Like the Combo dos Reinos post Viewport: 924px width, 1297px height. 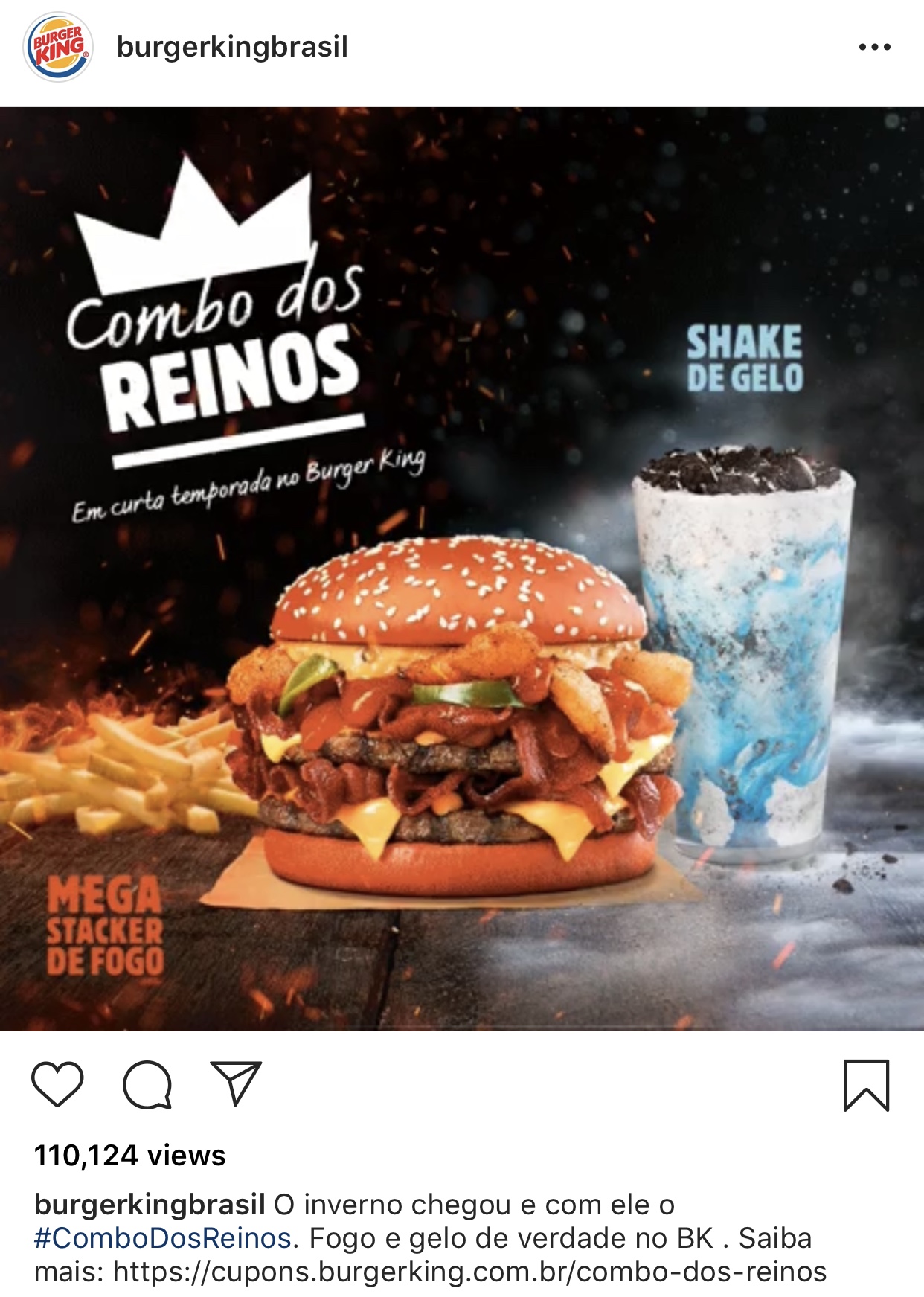(57, 1084)
